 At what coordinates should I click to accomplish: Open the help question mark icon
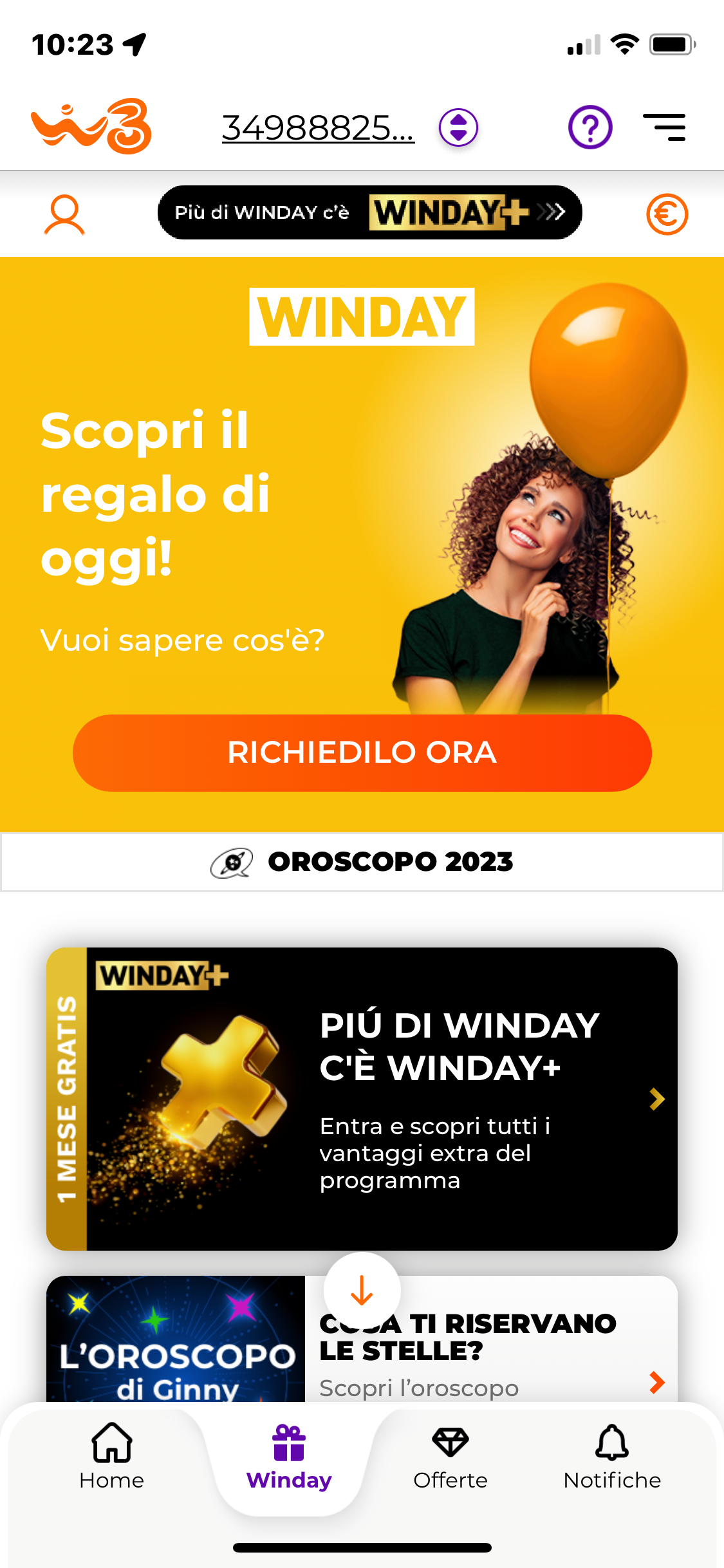pyautogui.click(x=590, y=127)
